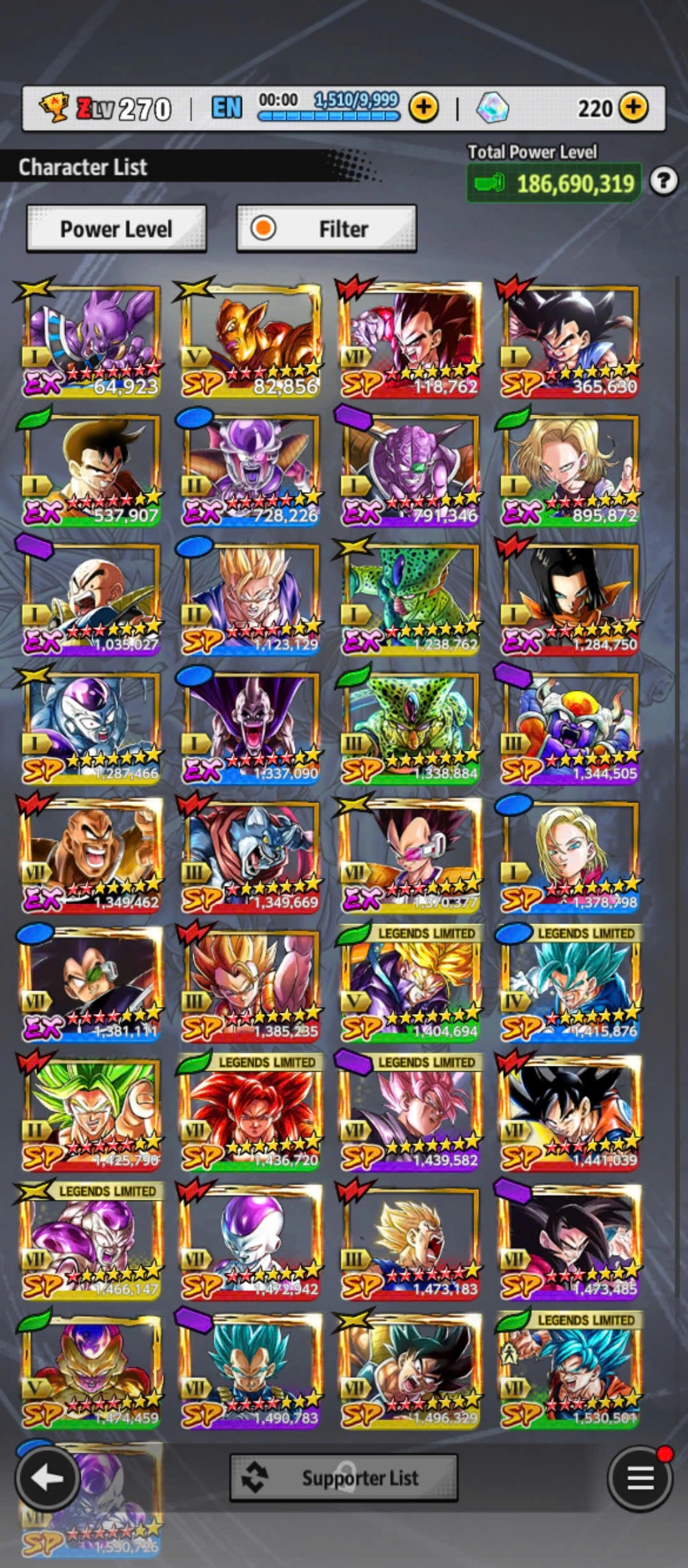Open character card showing 365,630
This screenshot has width=688, height=1568.
(569, 340)
